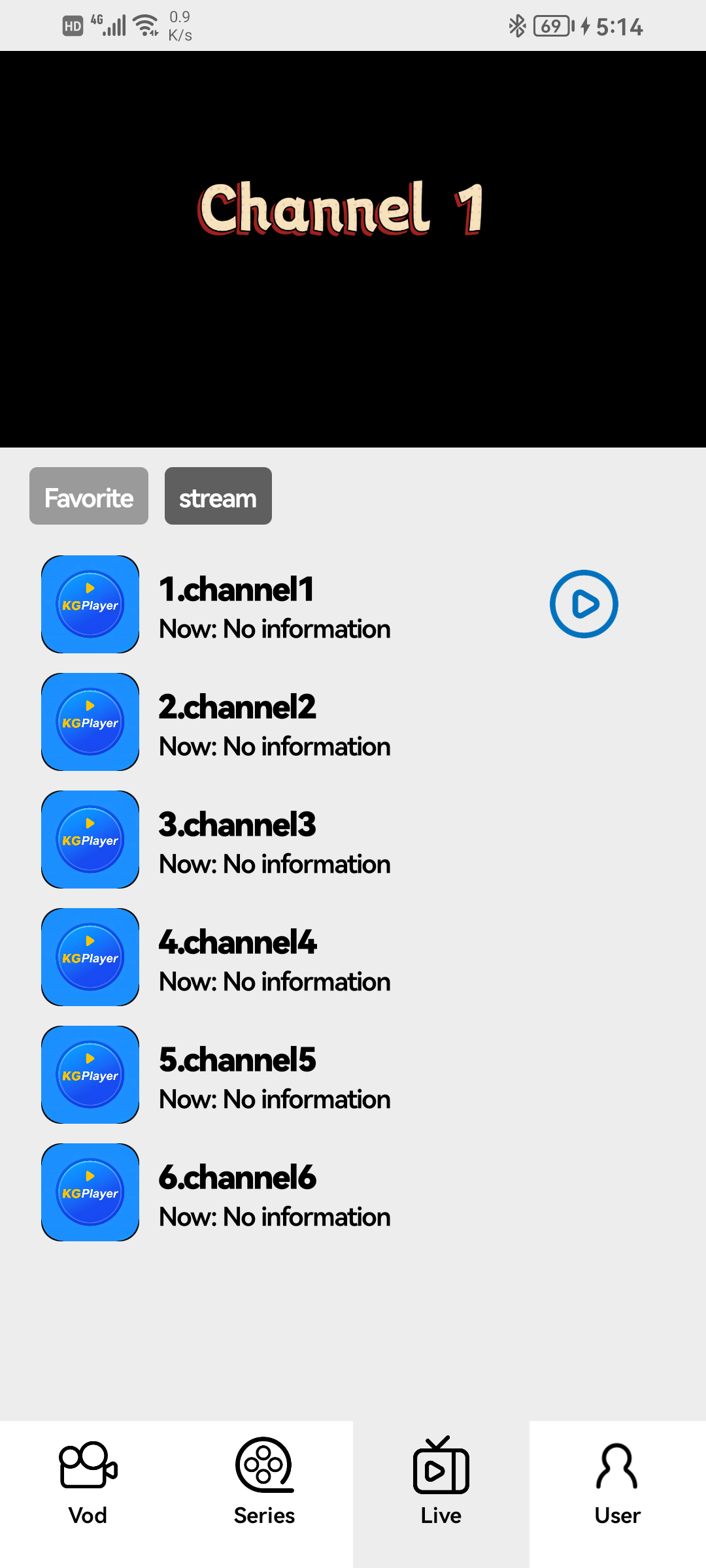This screenshot has height=1568, width=706.
Task: Tap the KGPlayer thumbnail for channel3
Action: point(90,840)
